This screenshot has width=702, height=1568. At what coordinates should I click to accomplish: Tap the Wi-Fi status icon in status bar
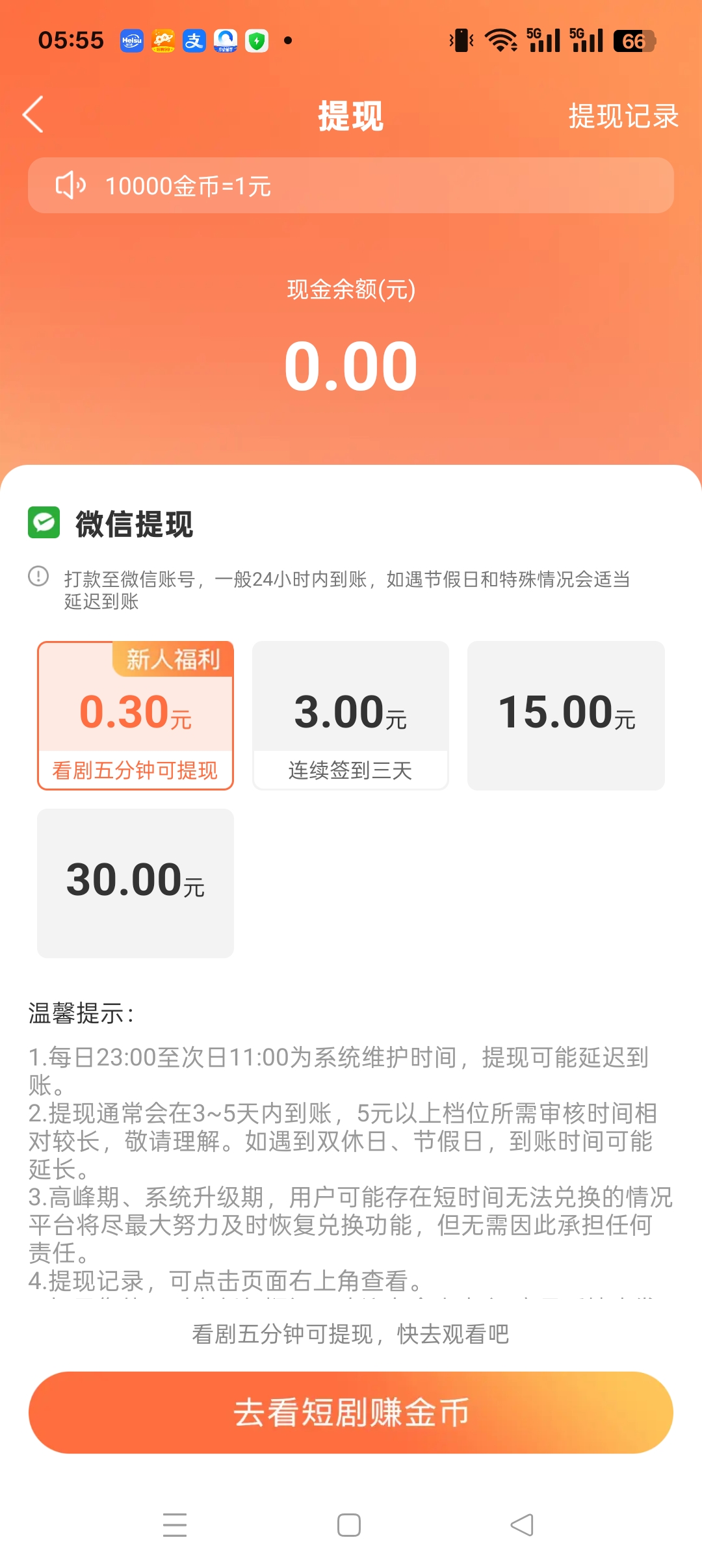500,39
